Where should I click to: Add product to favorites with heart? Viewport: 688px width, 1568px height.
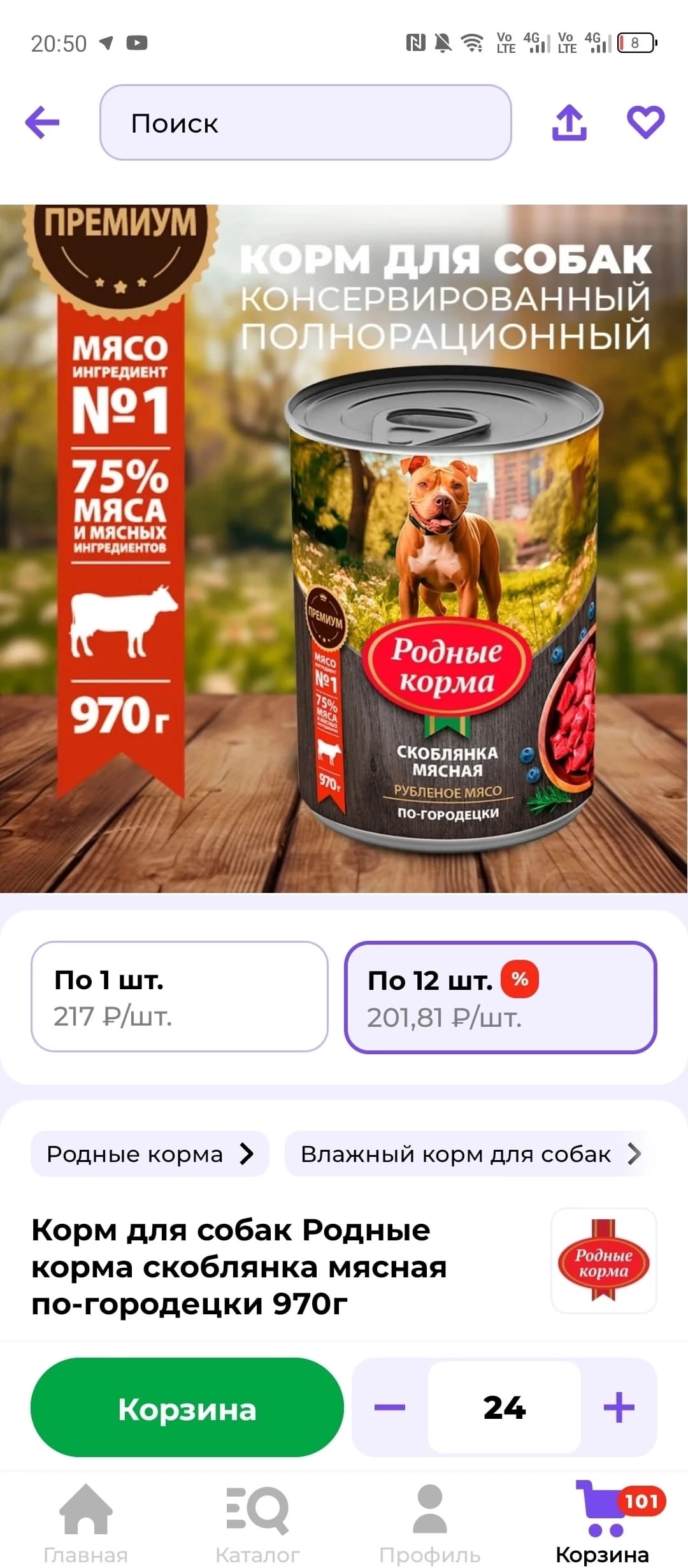[x=645, y=121]
